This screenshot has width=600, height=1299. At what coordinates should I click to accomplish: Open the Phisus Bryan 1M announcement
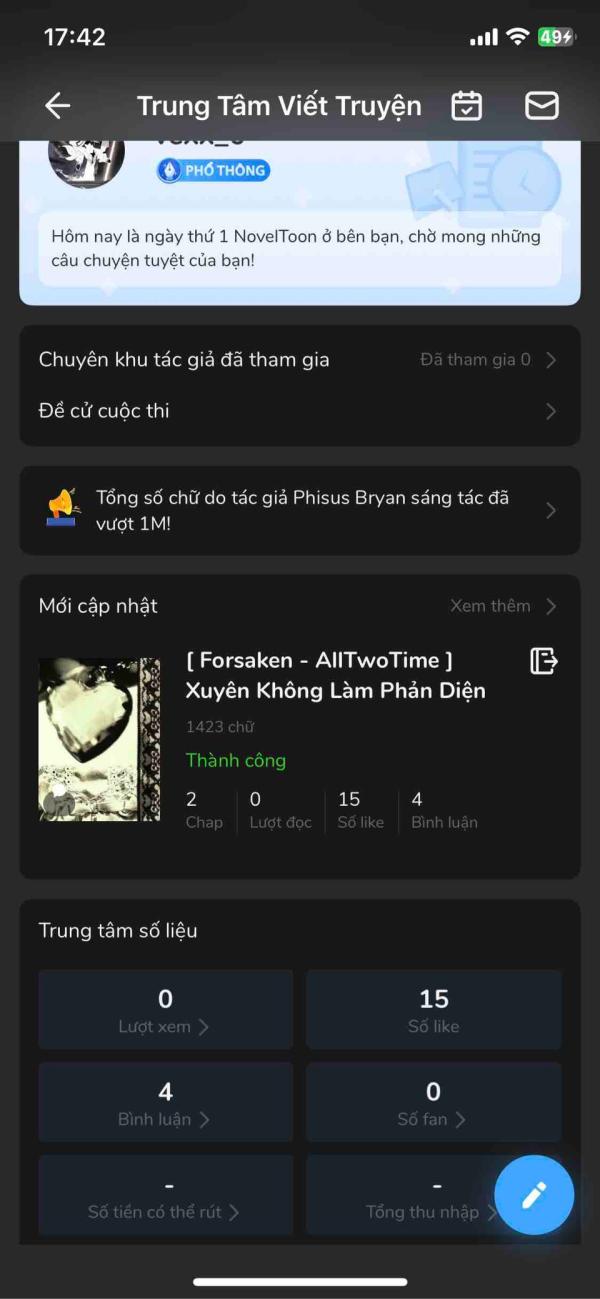pos(299,510)
